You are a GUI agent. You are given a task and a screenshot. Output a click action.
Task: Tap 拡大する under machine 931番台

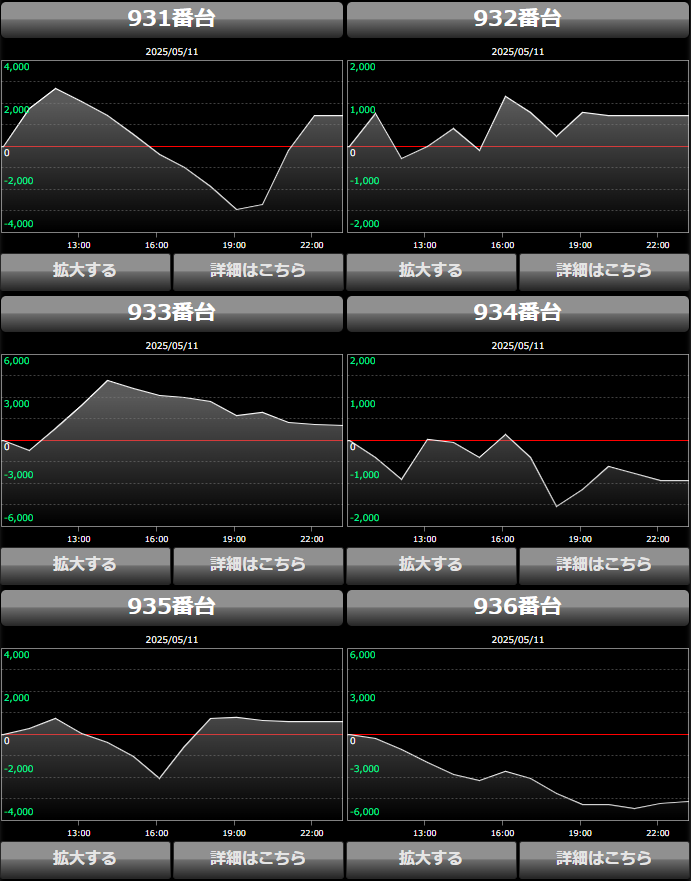point(85,270)
